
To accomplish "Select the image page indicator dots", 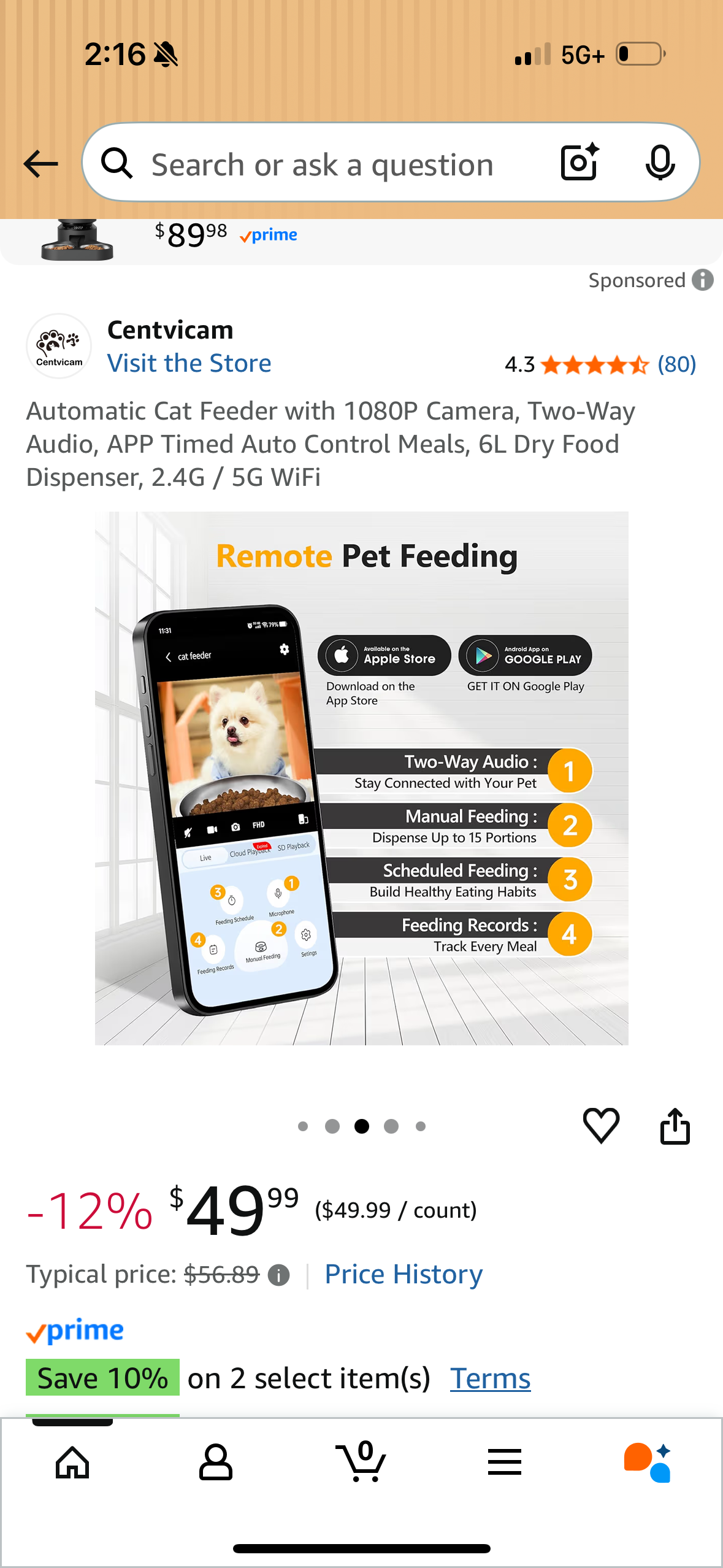I will (x=361, y=1126).
